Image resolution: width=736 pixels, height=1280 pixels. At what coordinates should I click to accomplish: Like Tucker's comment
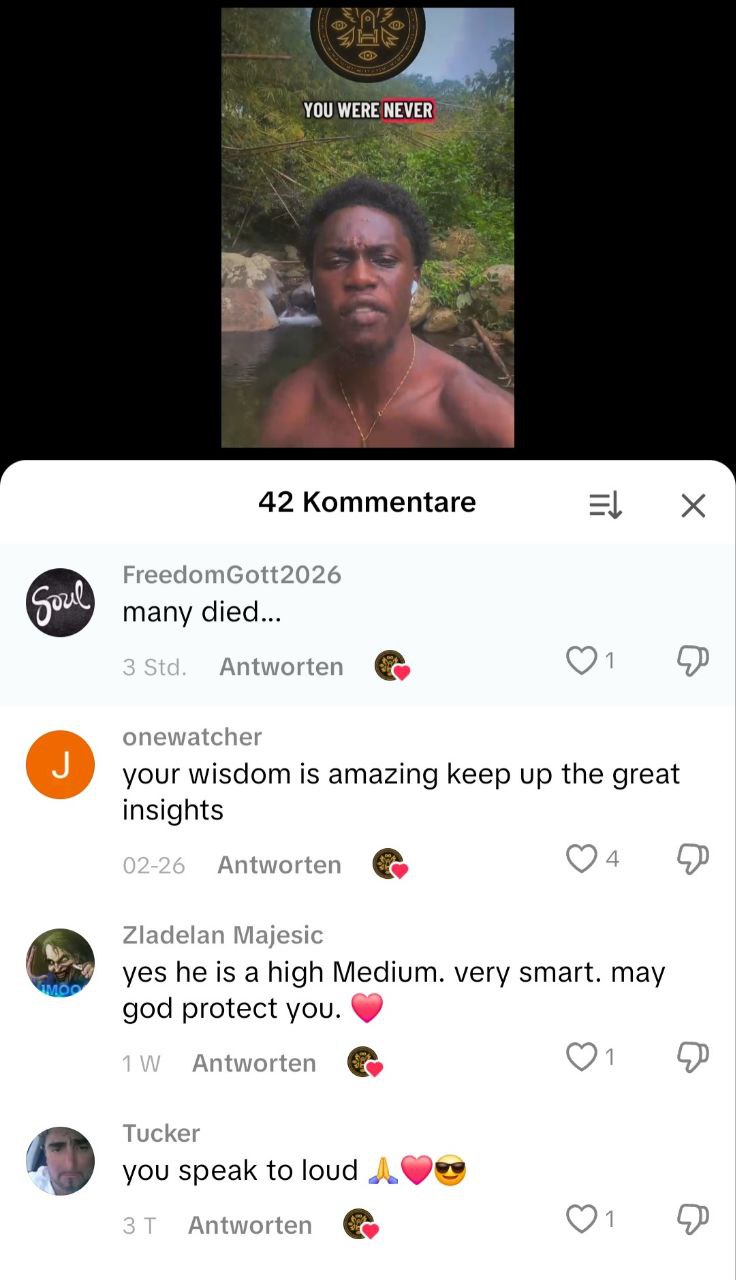pyautogui.click(x=581, y=1218)
